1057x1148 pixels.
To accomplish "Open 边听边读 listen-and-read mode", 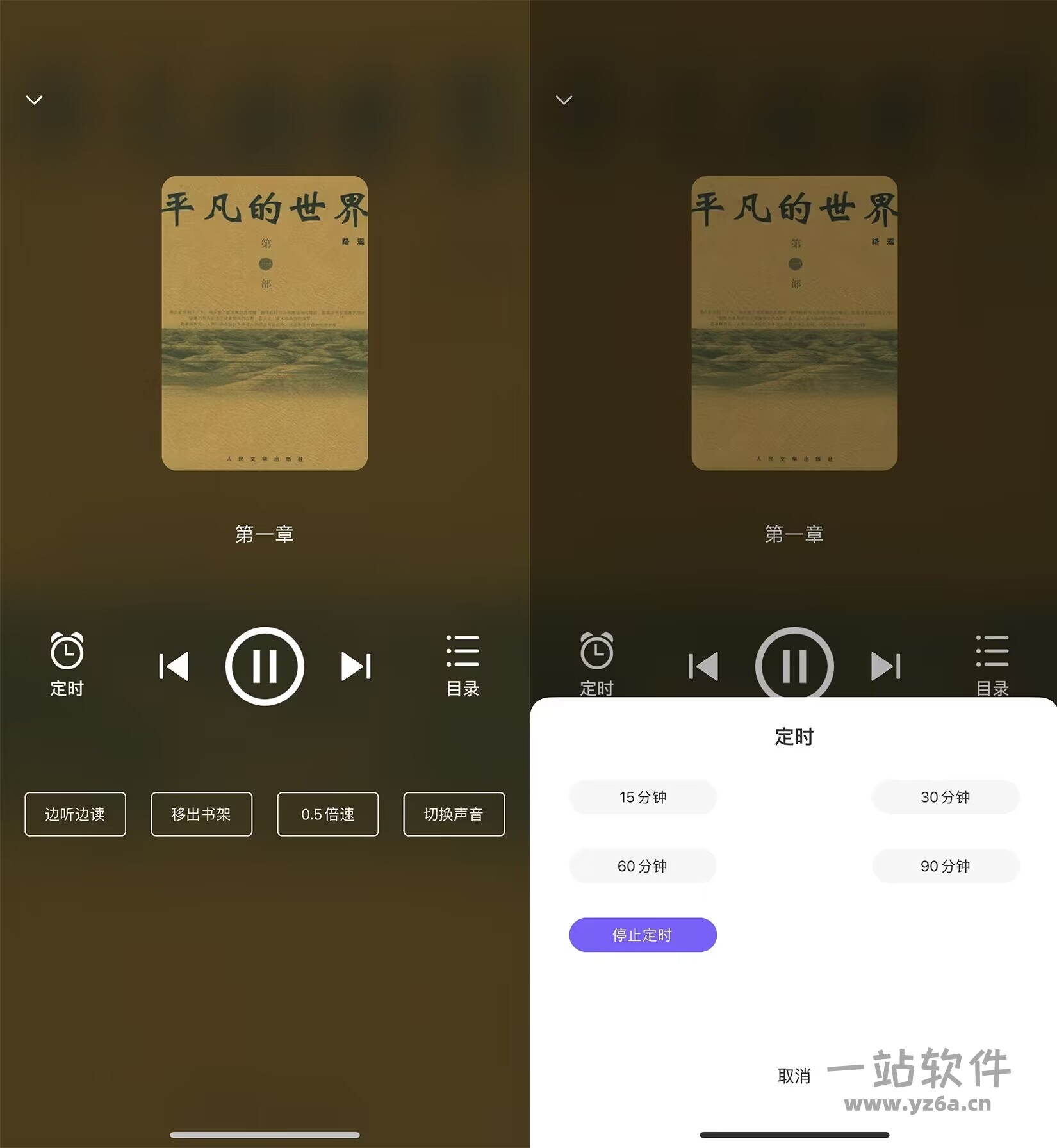I will point(75,814).
